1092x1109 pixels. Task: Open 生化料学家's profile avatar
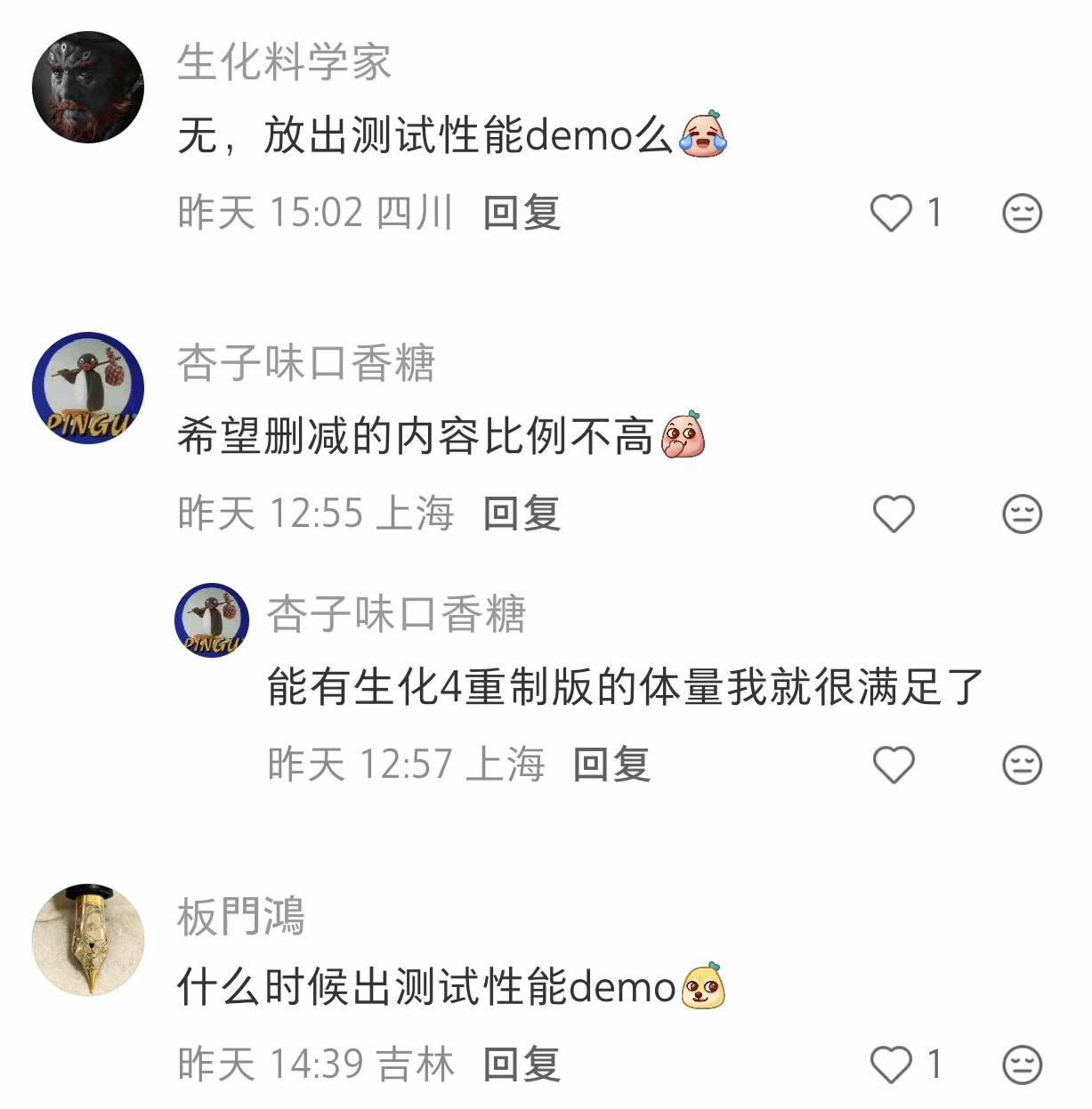pos(87,87)
